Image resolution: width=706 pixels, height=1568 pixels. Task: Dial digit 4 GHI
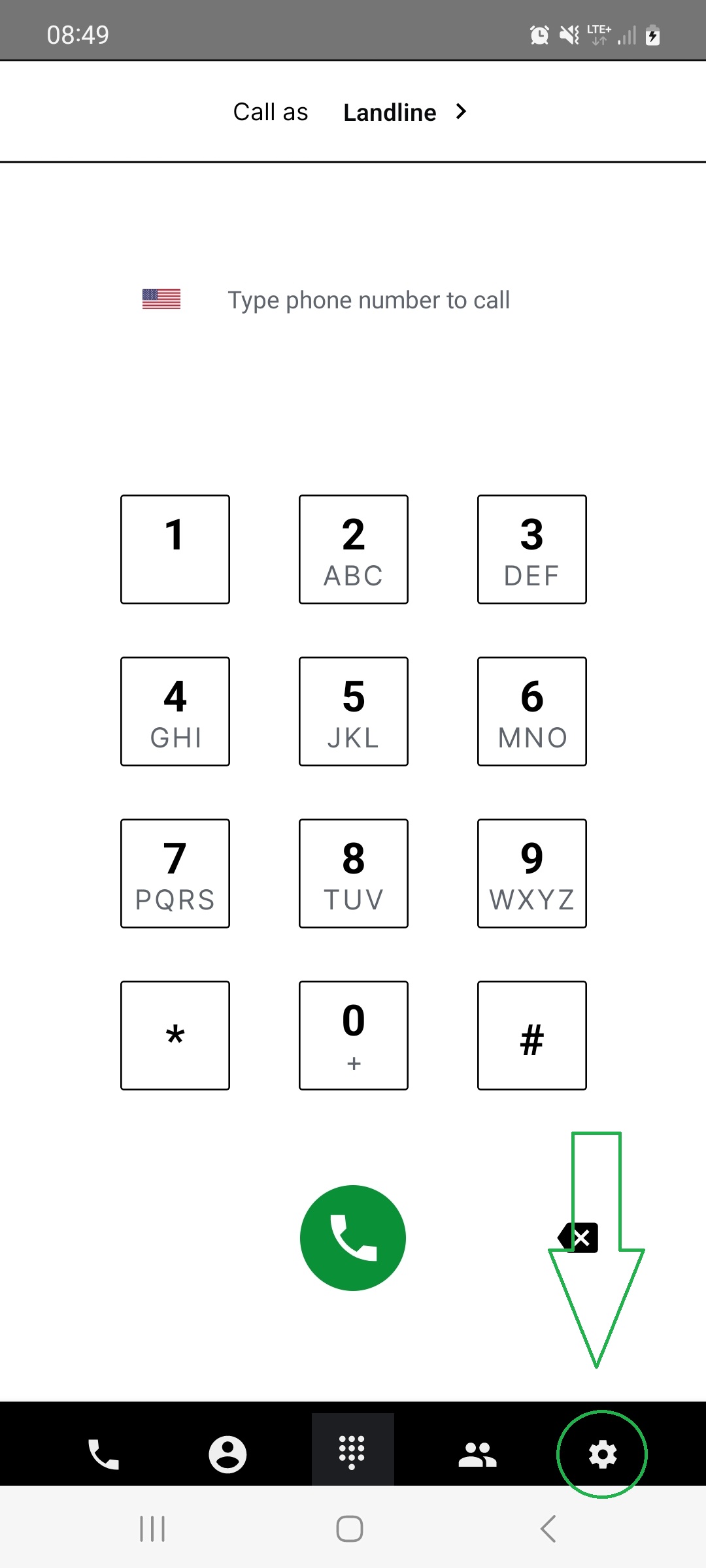pyautogui.click(x=175, y=711)
